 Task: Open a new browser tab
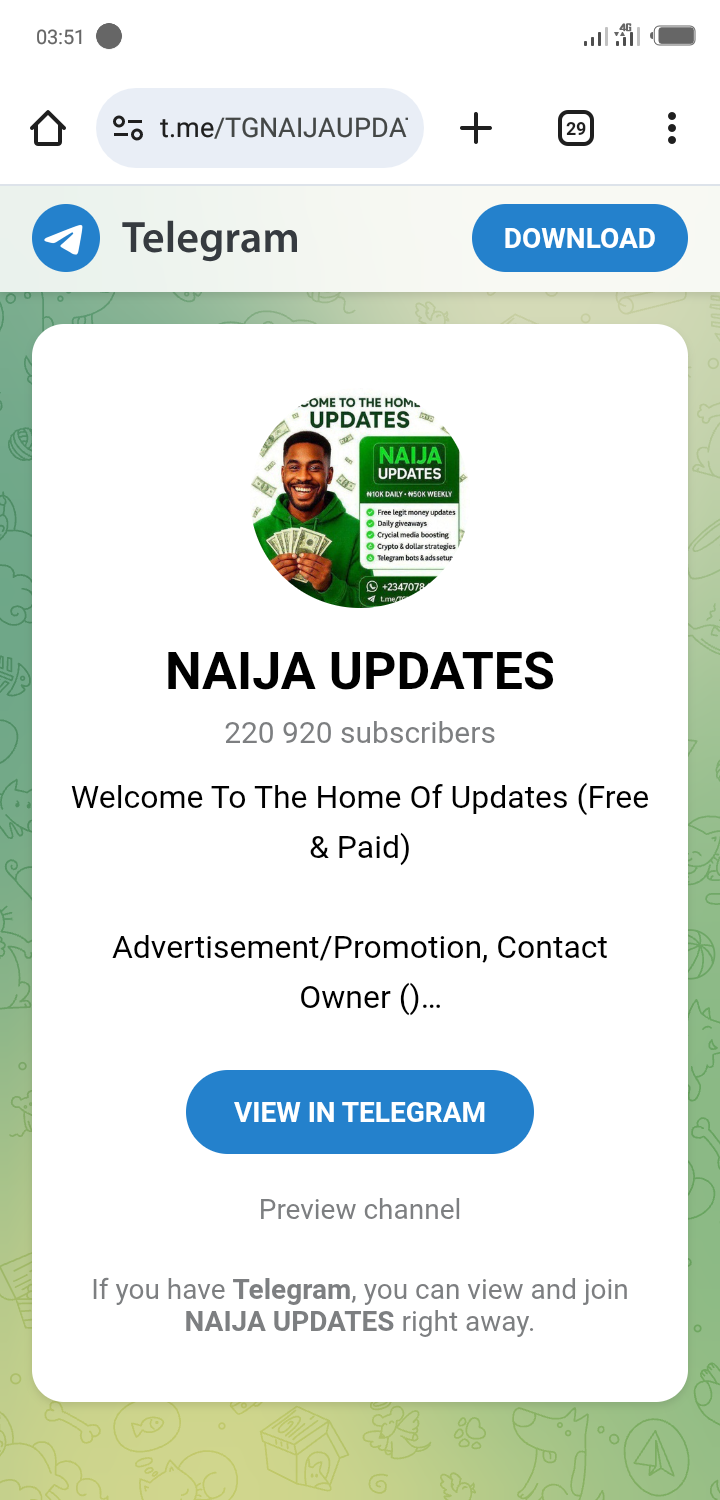pyautogui.click(x=476, y=128)
